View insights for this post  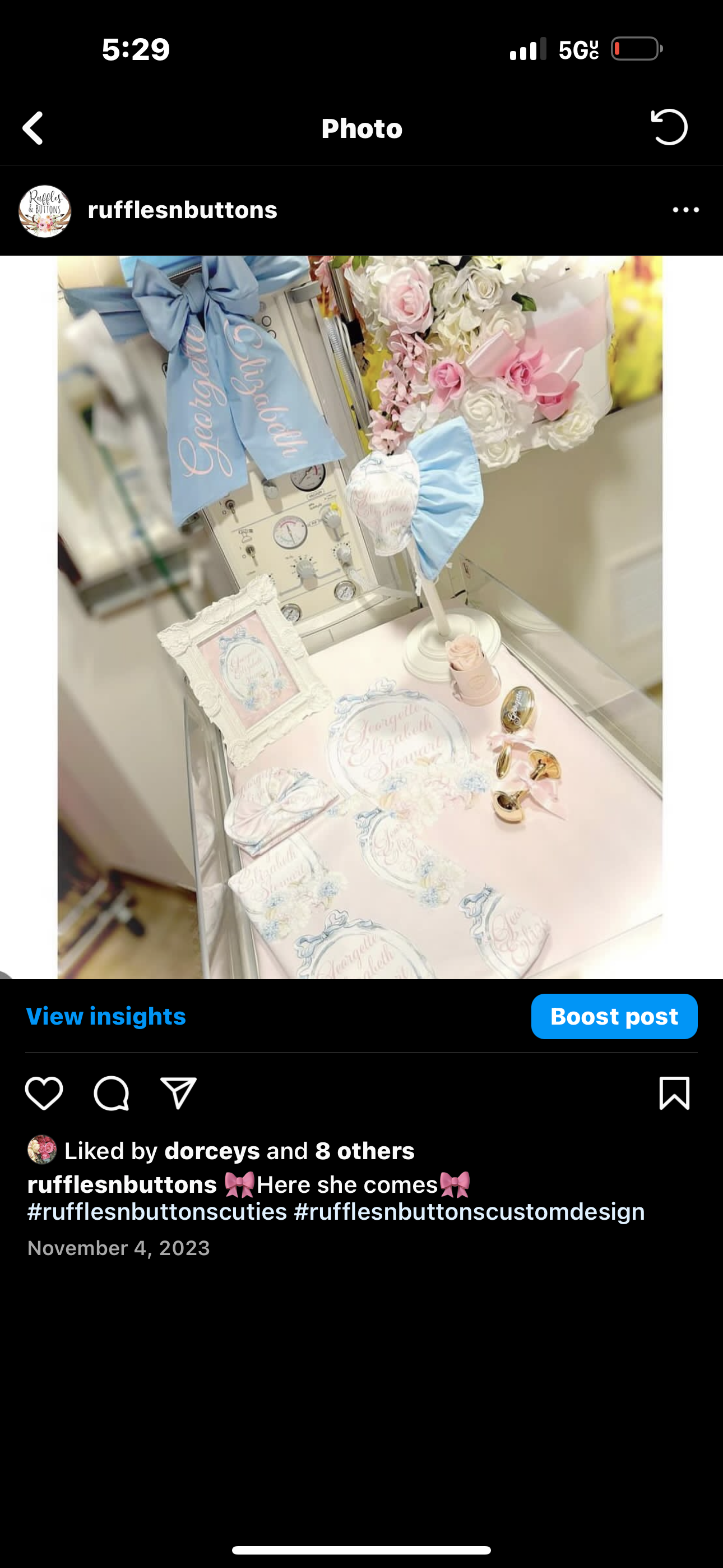[106, 1017]
